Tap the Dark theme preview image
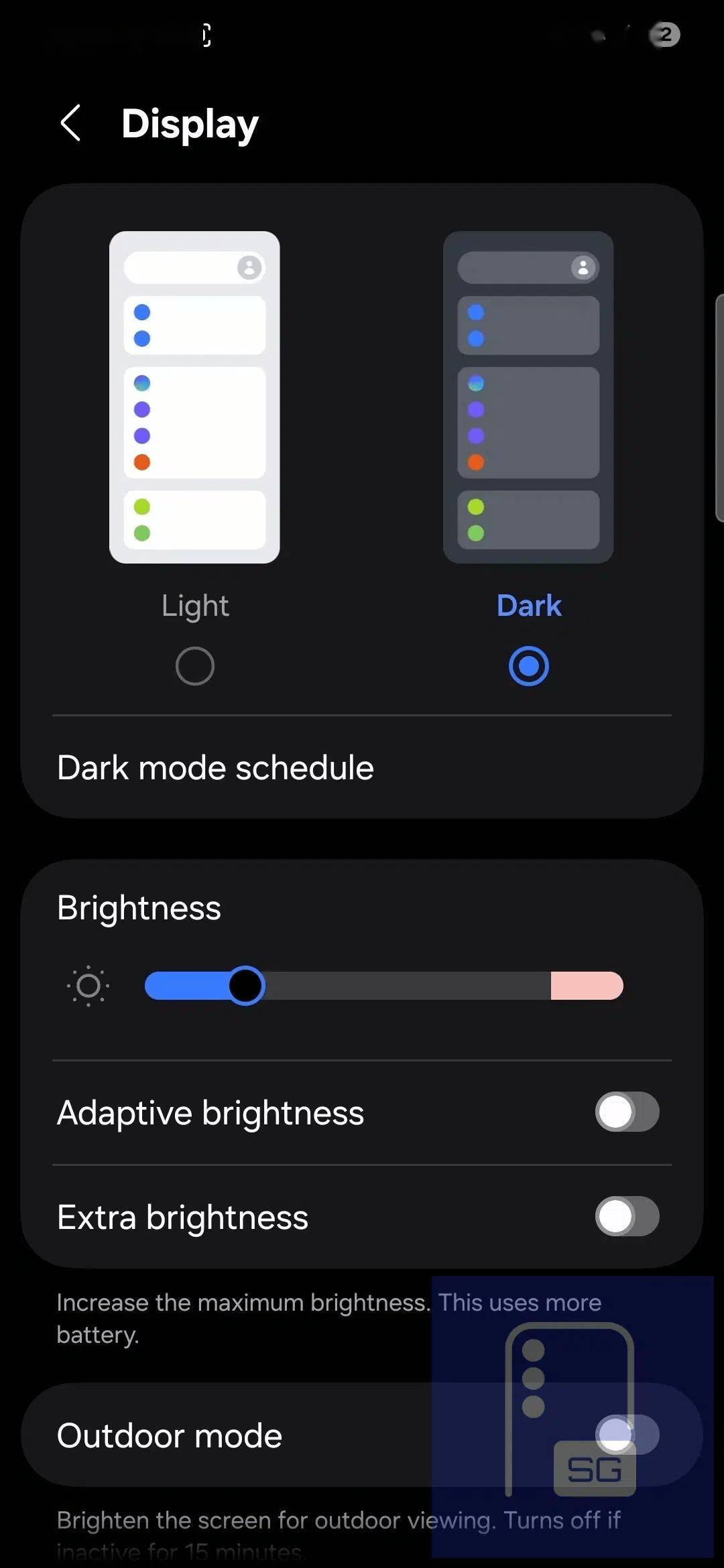The image size is (724, 1568). click(x=528, y=397)
